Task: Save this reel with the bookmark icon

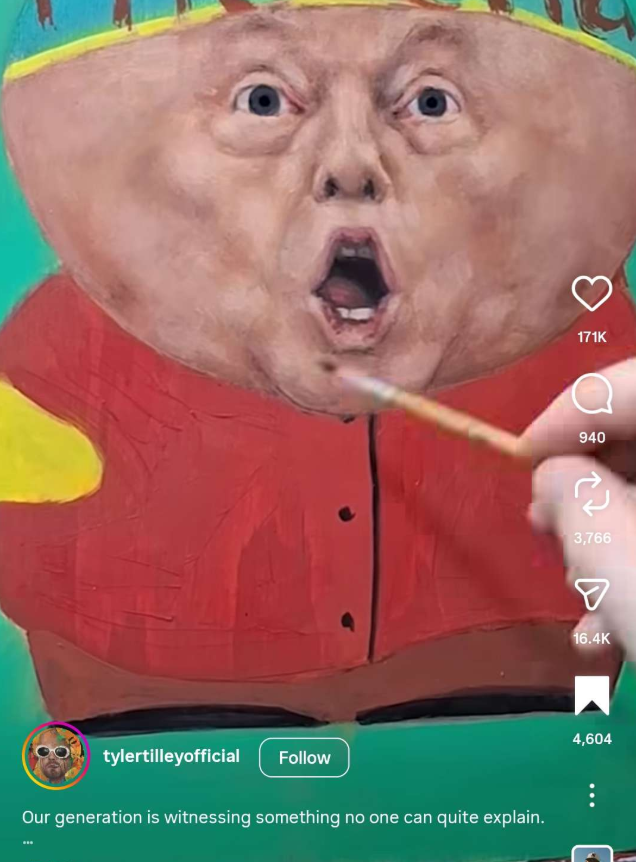Action: click(x=591, y=696)
